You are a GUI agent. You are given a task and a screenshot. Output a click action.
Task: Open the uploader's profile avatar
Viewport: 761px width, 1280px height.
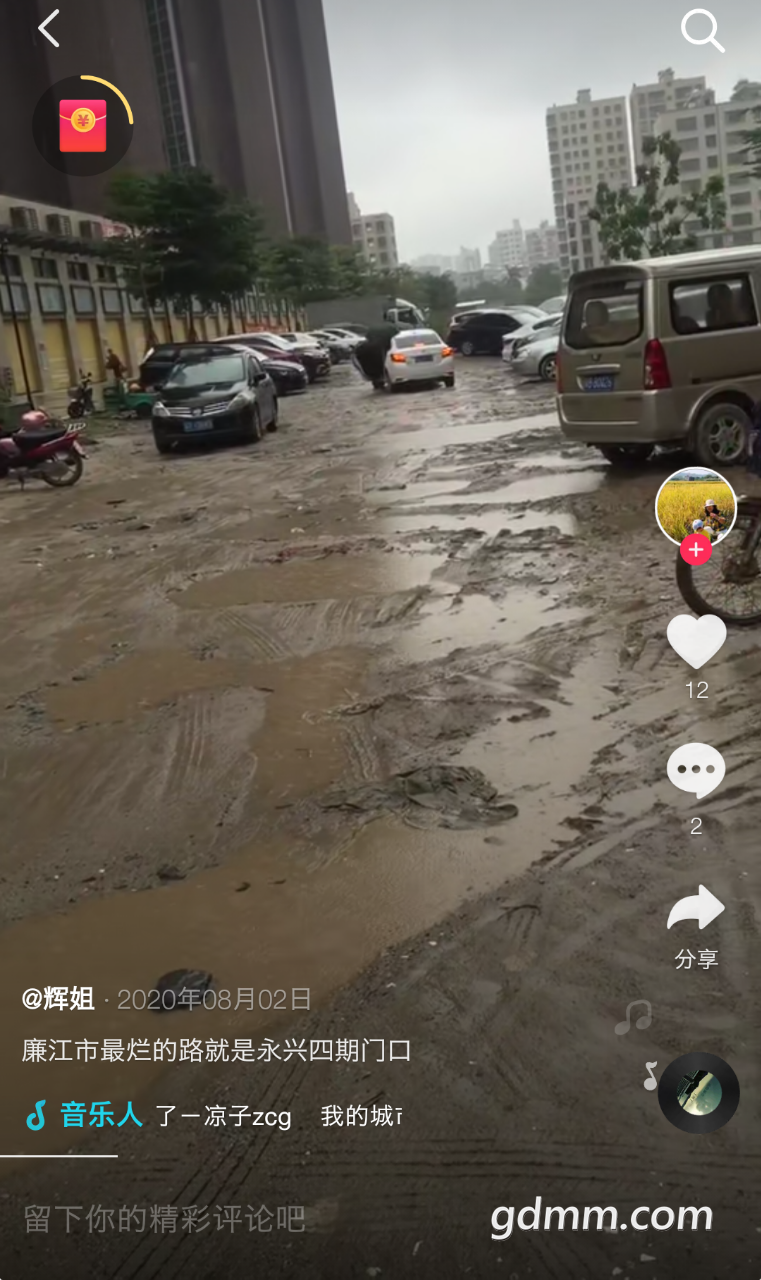click(x=696, y=507)
